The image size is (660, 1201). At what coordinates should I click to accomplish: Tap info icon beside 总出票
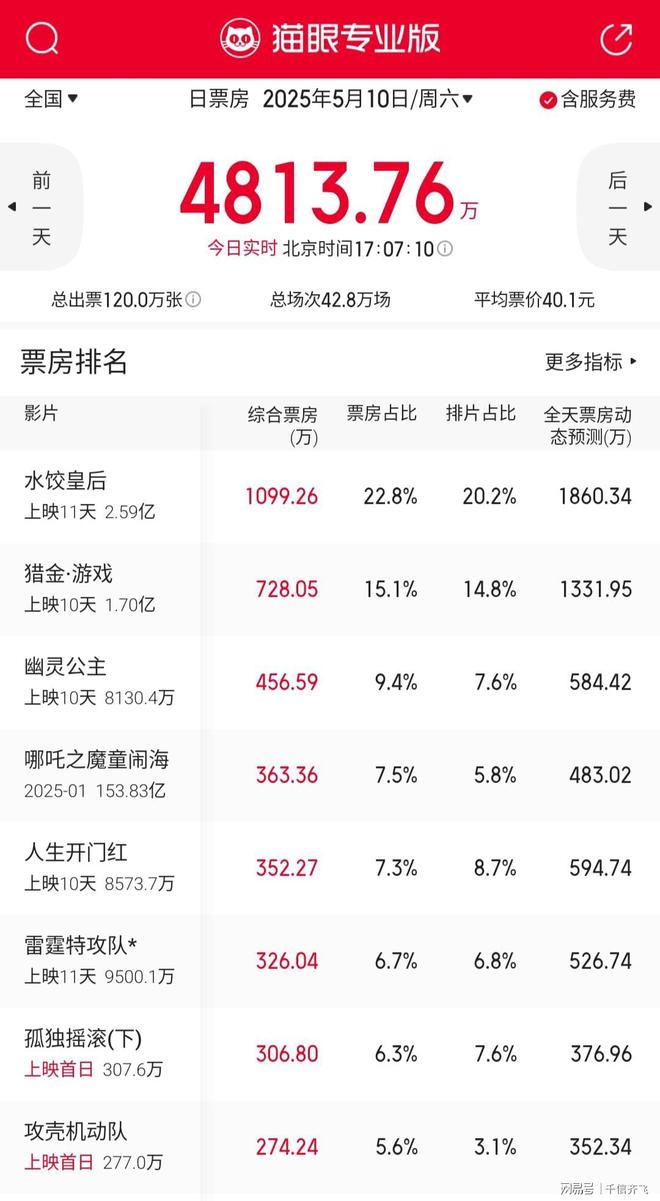tap(194, 299)
